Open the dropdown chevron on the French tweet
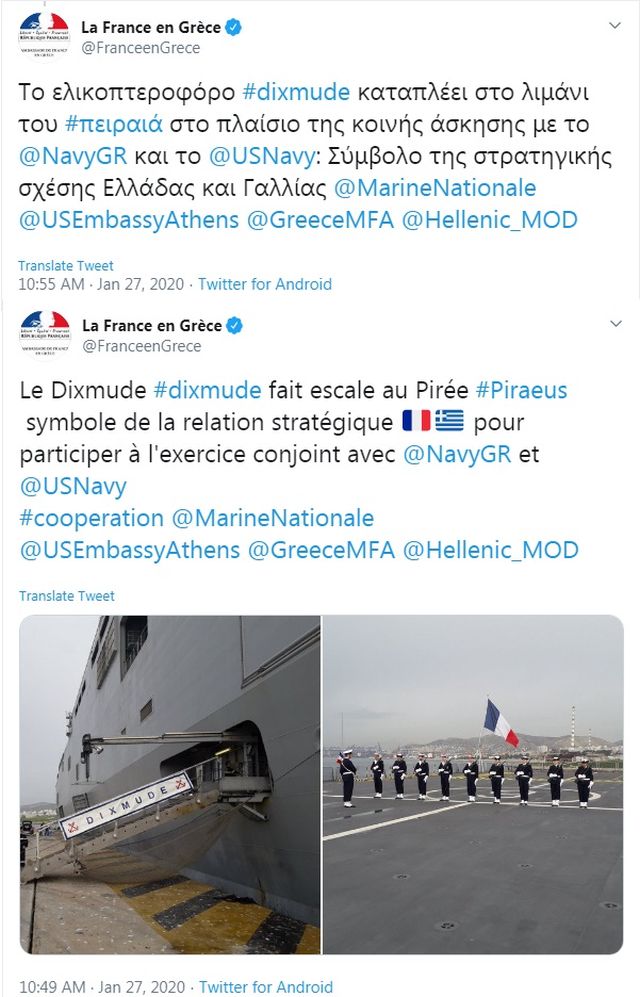The width and height of the screenshot is (640, 997). [614, 323]
